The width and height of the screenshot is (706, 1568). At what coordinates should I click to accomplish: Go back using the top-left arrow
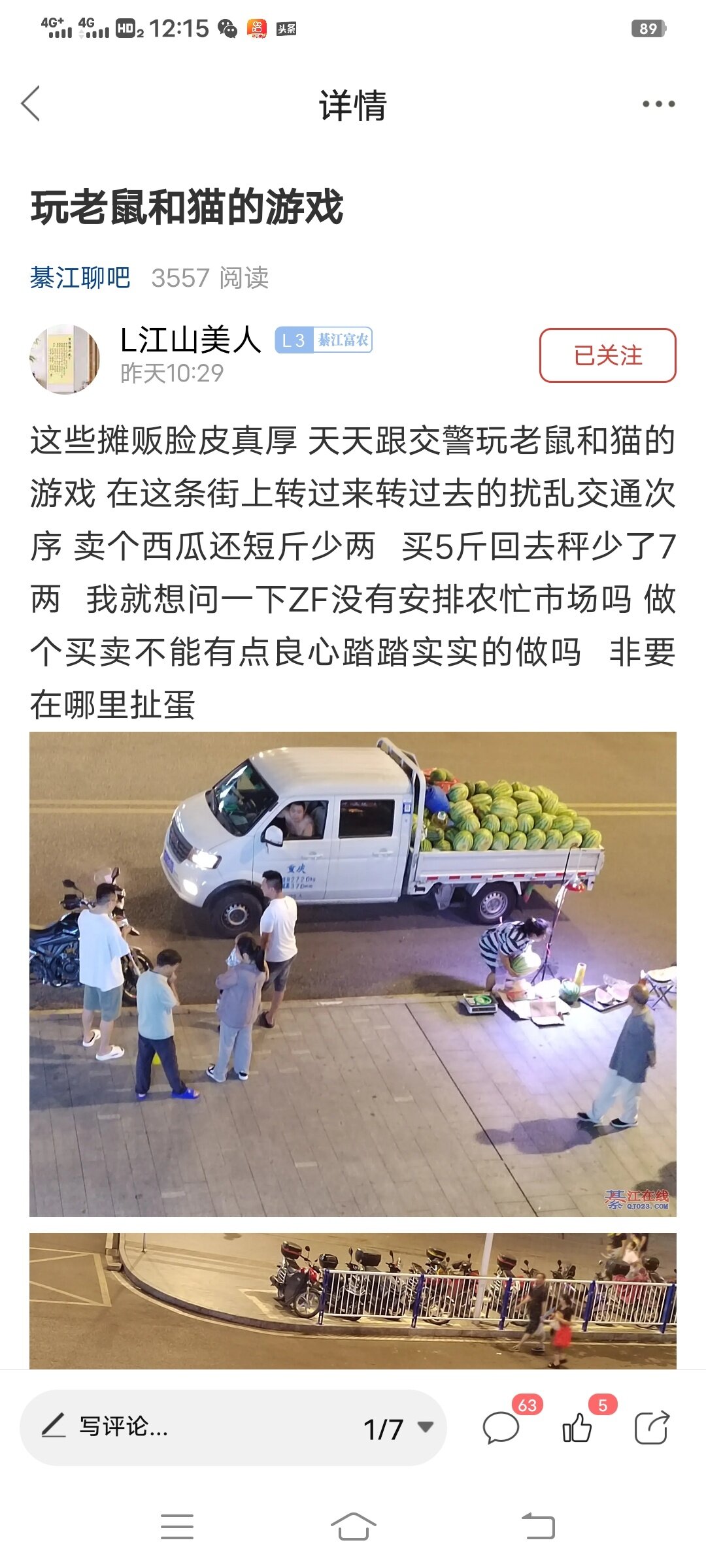pyautogui.click(x=31, y=103)
